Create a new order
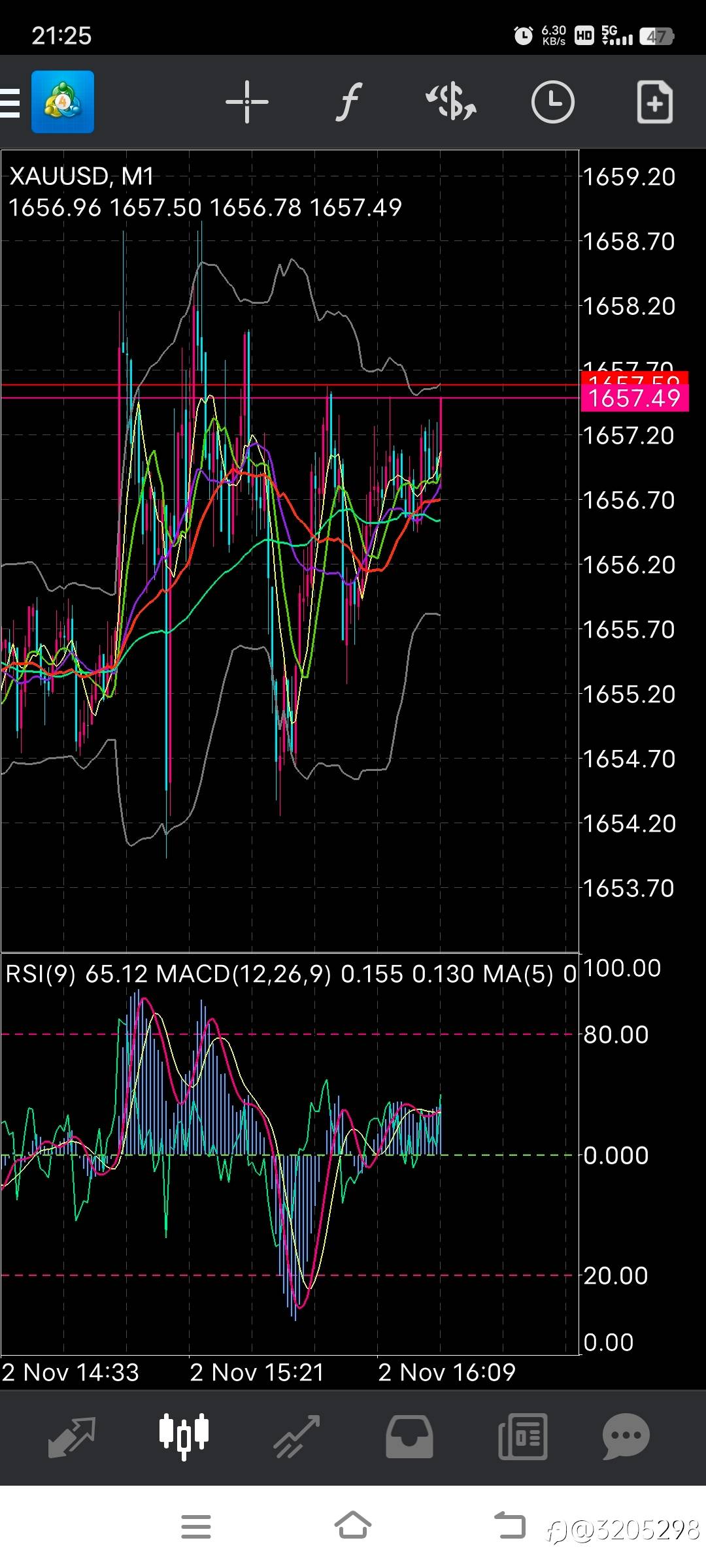This screenshot has height=1568, width=706. [654, 102]
